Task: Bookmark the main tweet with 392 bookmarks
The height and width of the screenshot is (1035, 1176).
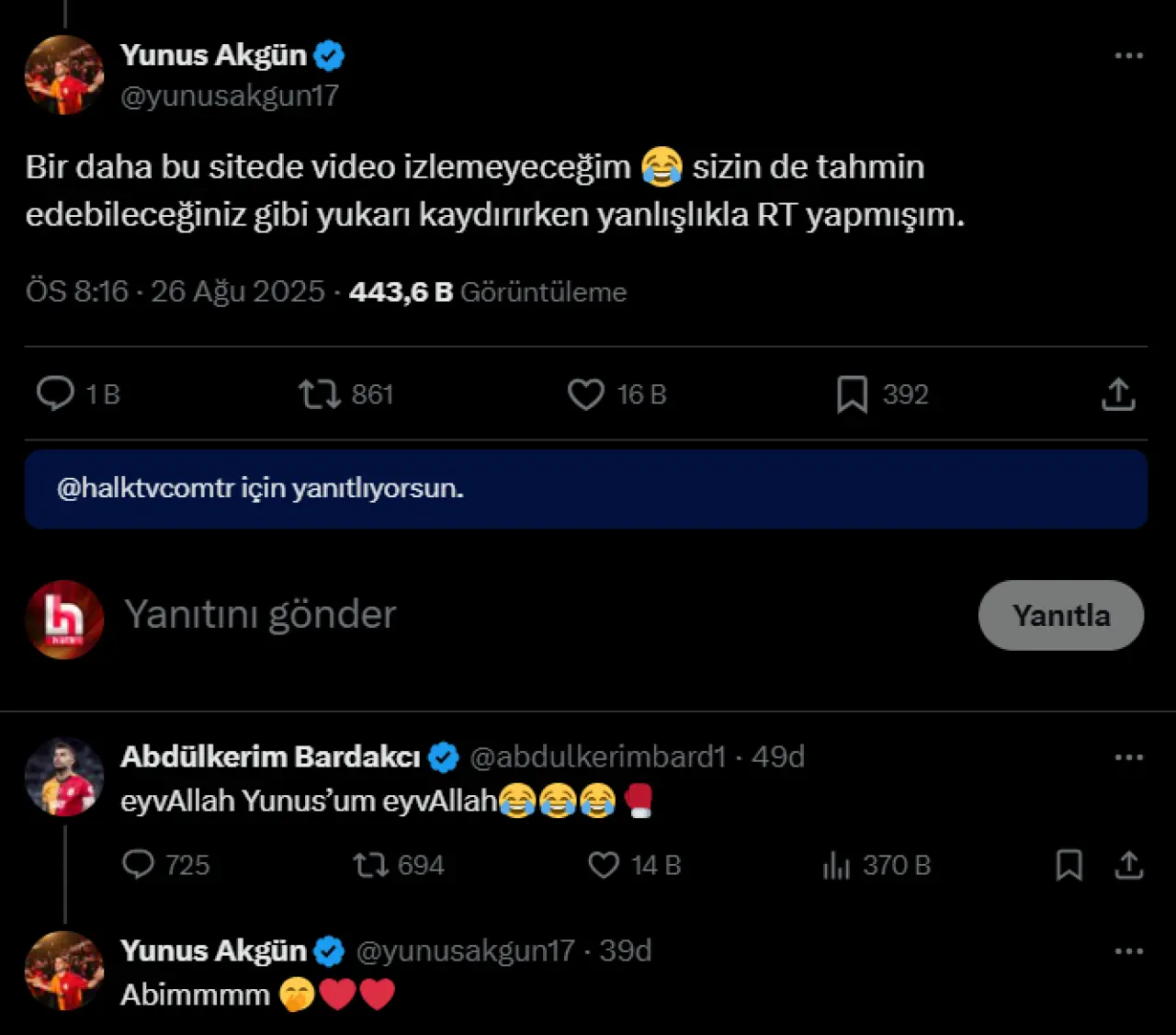Action: click(x=852, y=394)
